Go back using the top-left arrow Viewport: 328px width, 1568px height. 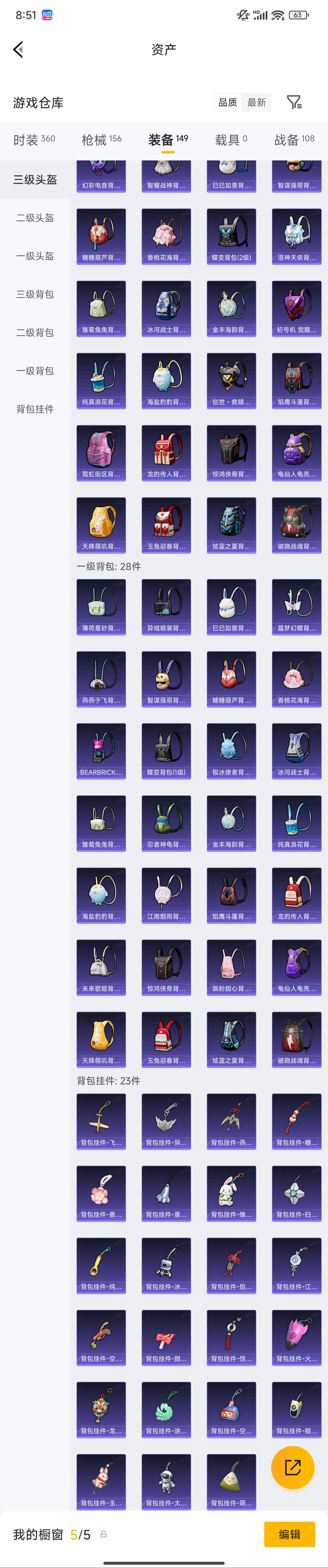18,49
